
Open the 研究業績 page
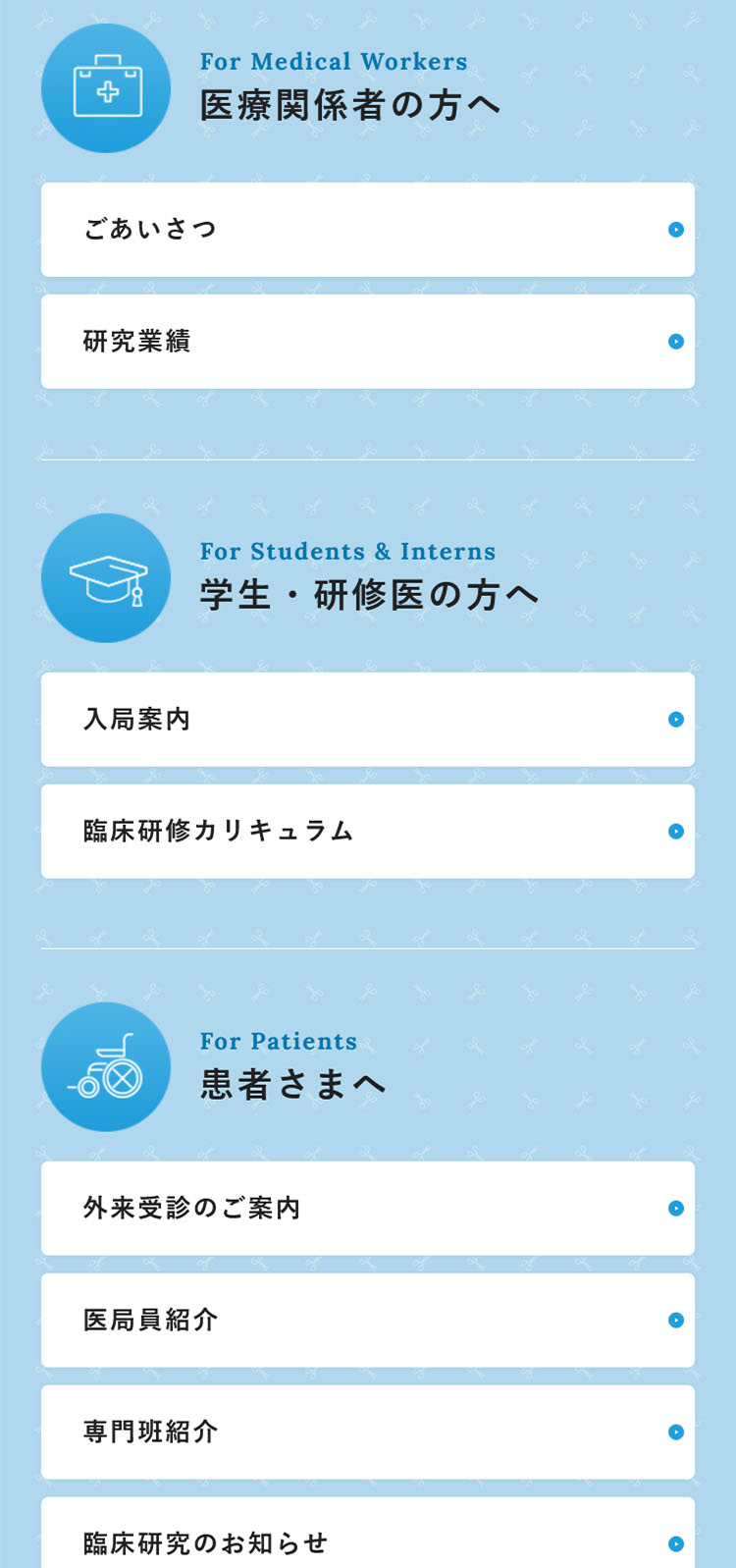367,342
